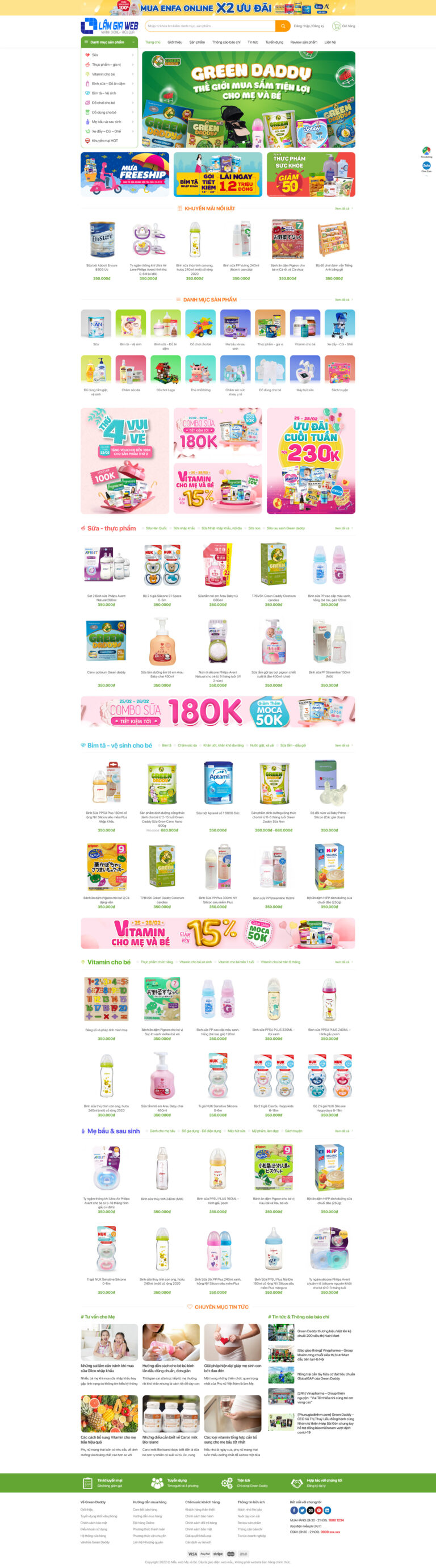Expand the Danh mục sản phẩm menu
Image resolution: width=436 pixels, height=1568 pixels.
pos(108,42)
